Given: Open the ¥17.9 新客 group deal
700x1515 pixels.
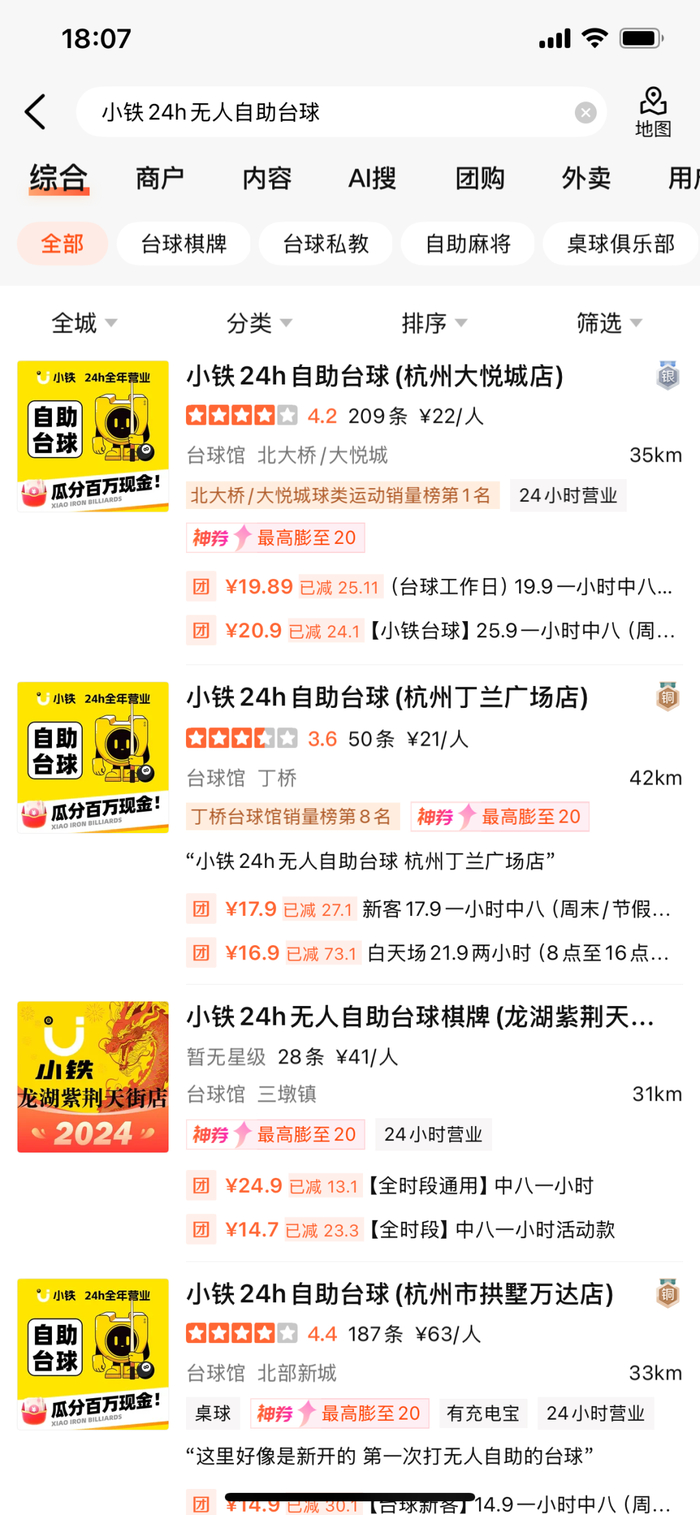Looking at the screenshot, I should click(x=430, y=909).
